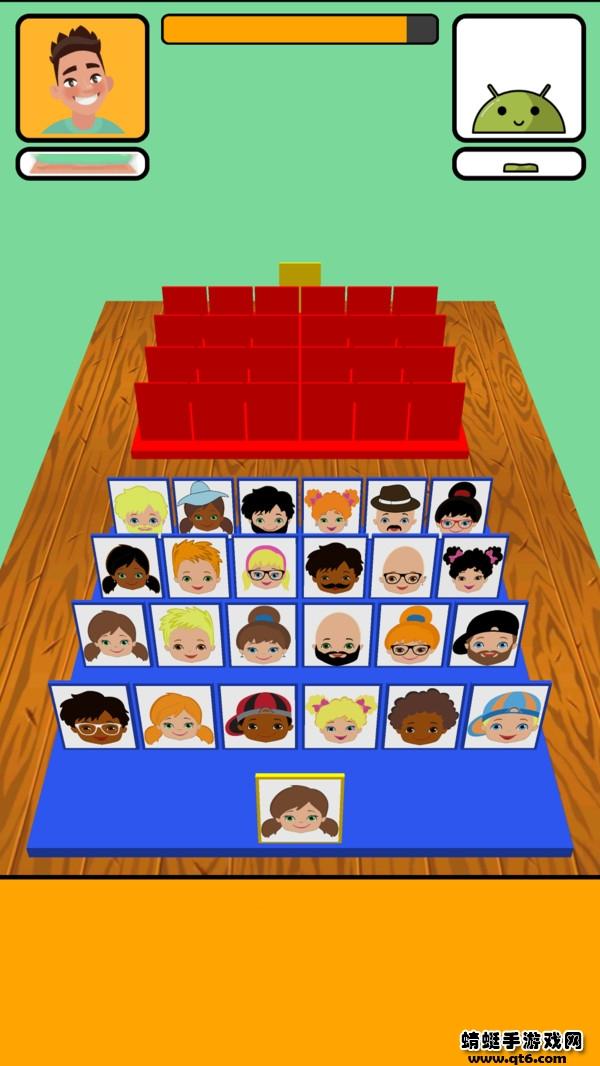The height and width of the screenshot is (1066, 600).
Task: Flip the woman with black bun and red glasses
Action: (459, 507)
